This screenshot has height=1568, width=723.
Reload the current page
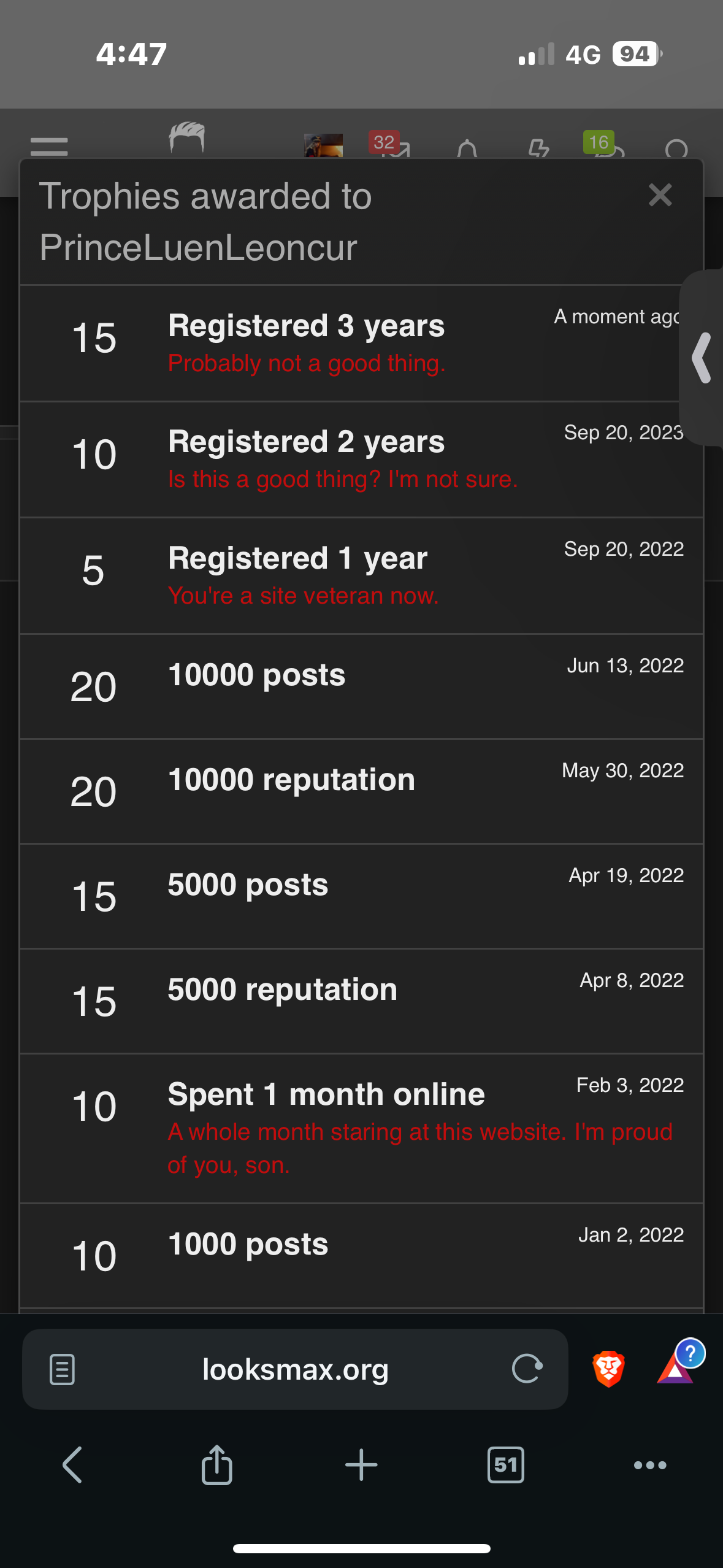[527, 1369]
